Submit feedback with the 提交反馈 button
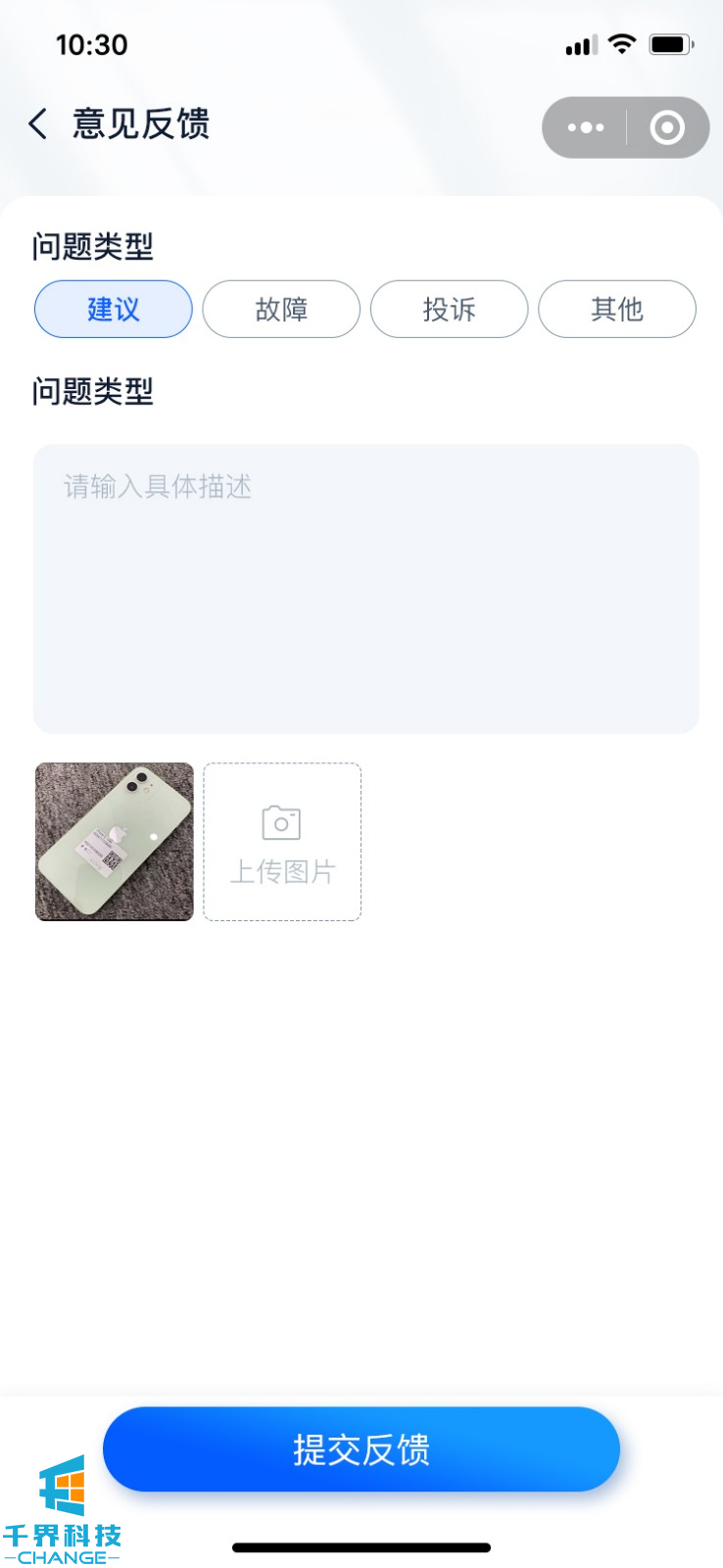Image resolution: width=723 pixels, height=1568 pixels. 361,1449
